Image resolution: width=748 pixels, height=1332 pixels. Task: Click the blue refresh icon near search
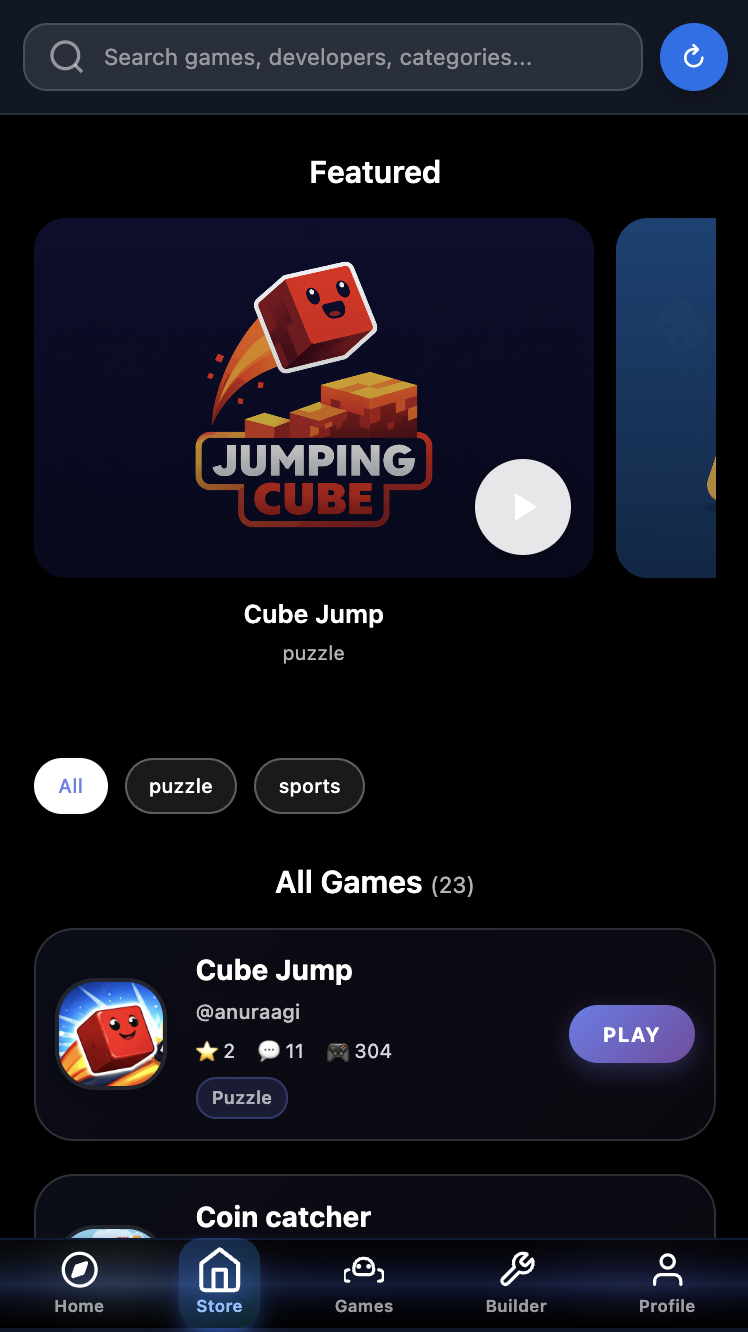[x=693, y=57]
